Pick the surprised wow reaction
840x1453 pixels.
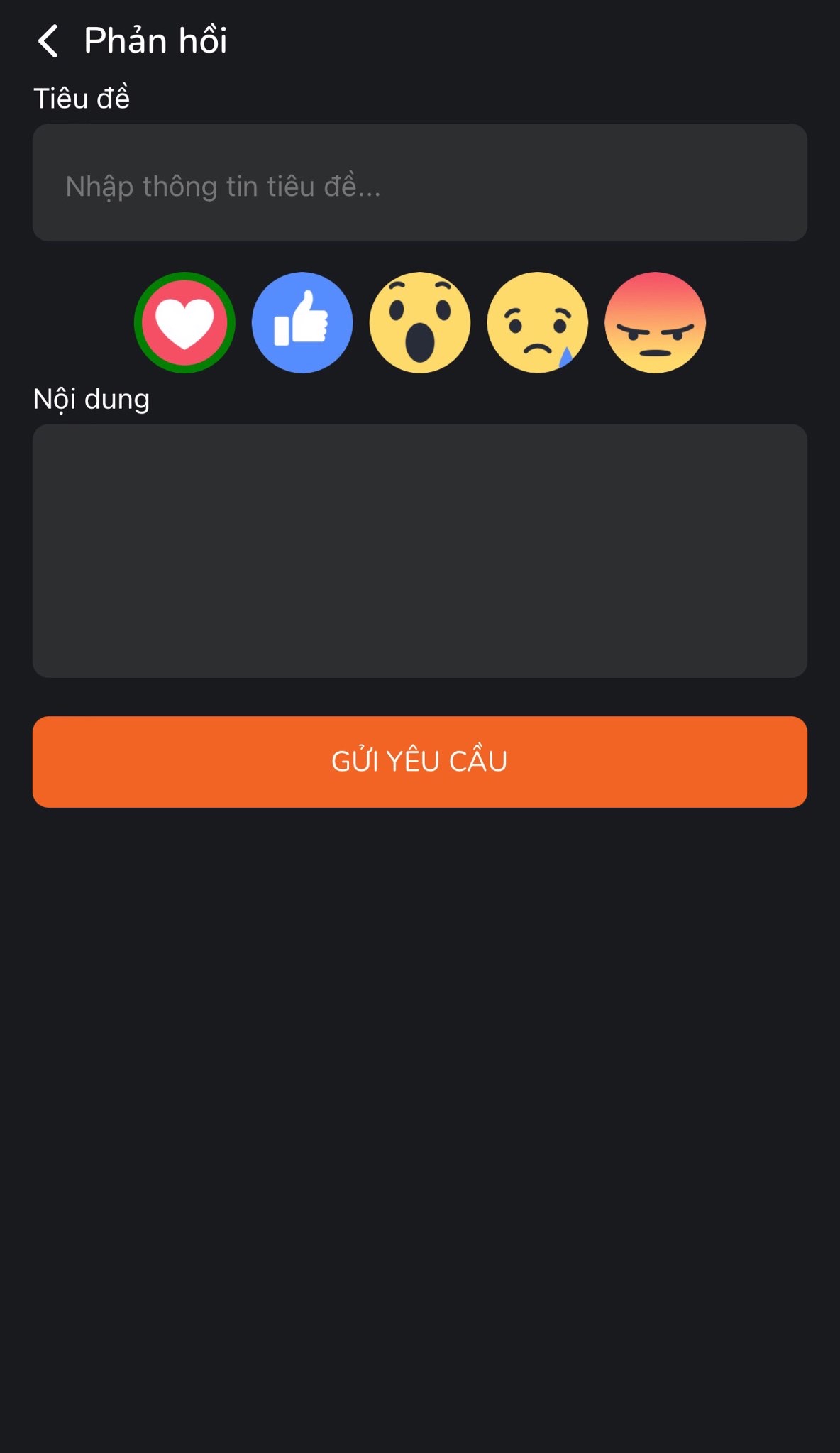419,323
